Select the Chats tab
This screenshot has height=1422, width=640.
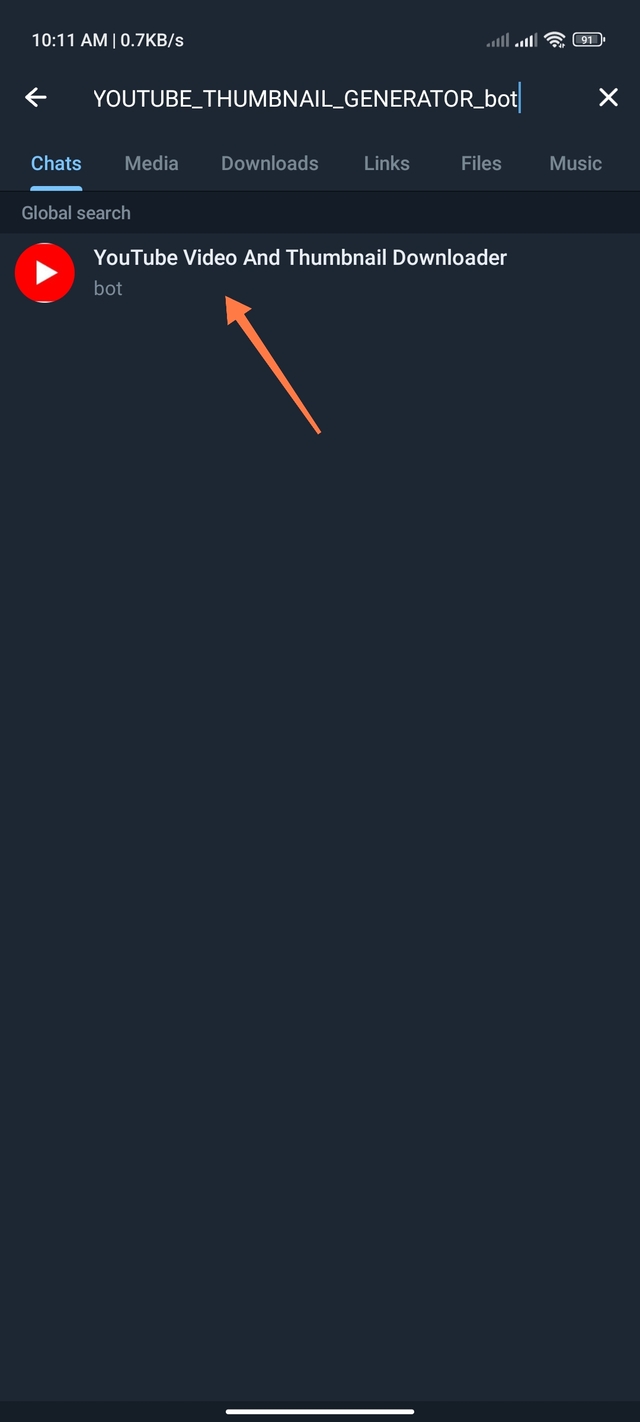pos(56,163)
